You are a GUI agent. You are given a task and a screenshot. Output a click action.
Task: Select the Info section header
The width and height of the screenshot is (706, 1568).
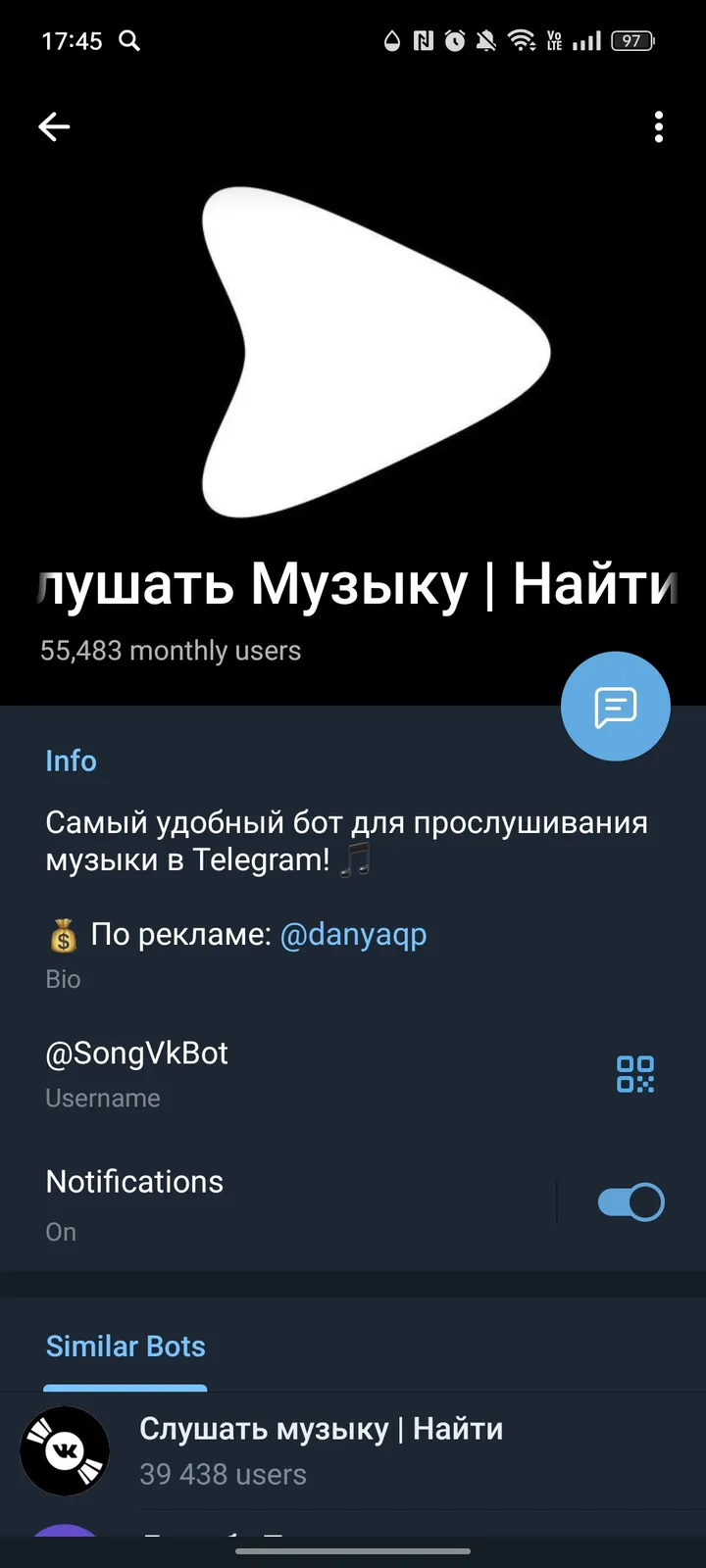[x=71, y=760]
